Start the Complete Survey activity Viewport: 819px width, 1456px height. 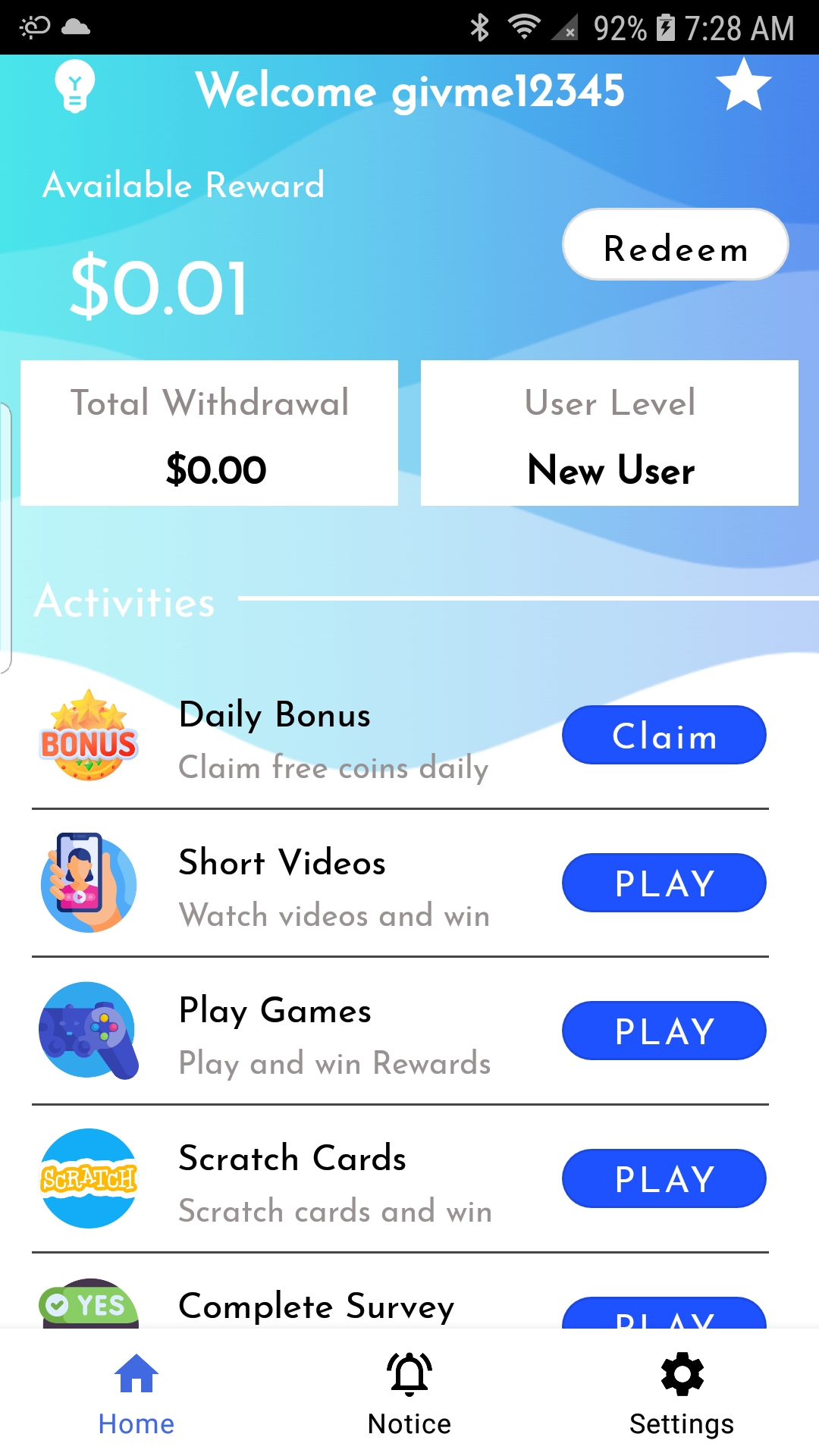pos(664,1315)
